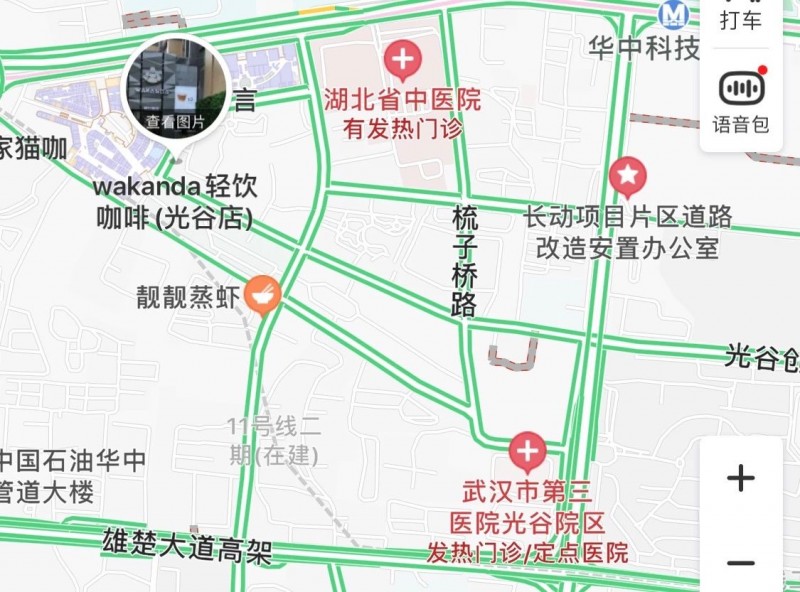Select the 武汉市第三医院光谷院区 marker
Viewport: 800px width, 592px height.
527,451
